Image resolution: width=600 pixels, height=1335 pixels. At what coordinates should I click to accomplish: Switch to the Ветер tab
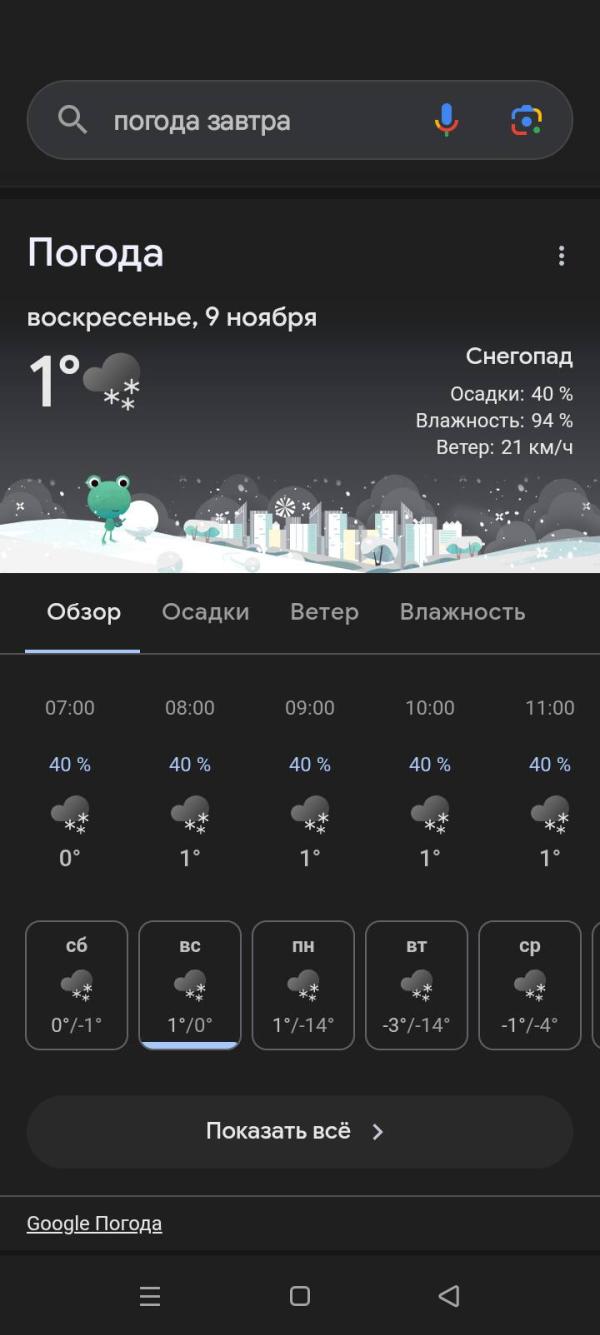pyautogui.click(x=324, y=612)
